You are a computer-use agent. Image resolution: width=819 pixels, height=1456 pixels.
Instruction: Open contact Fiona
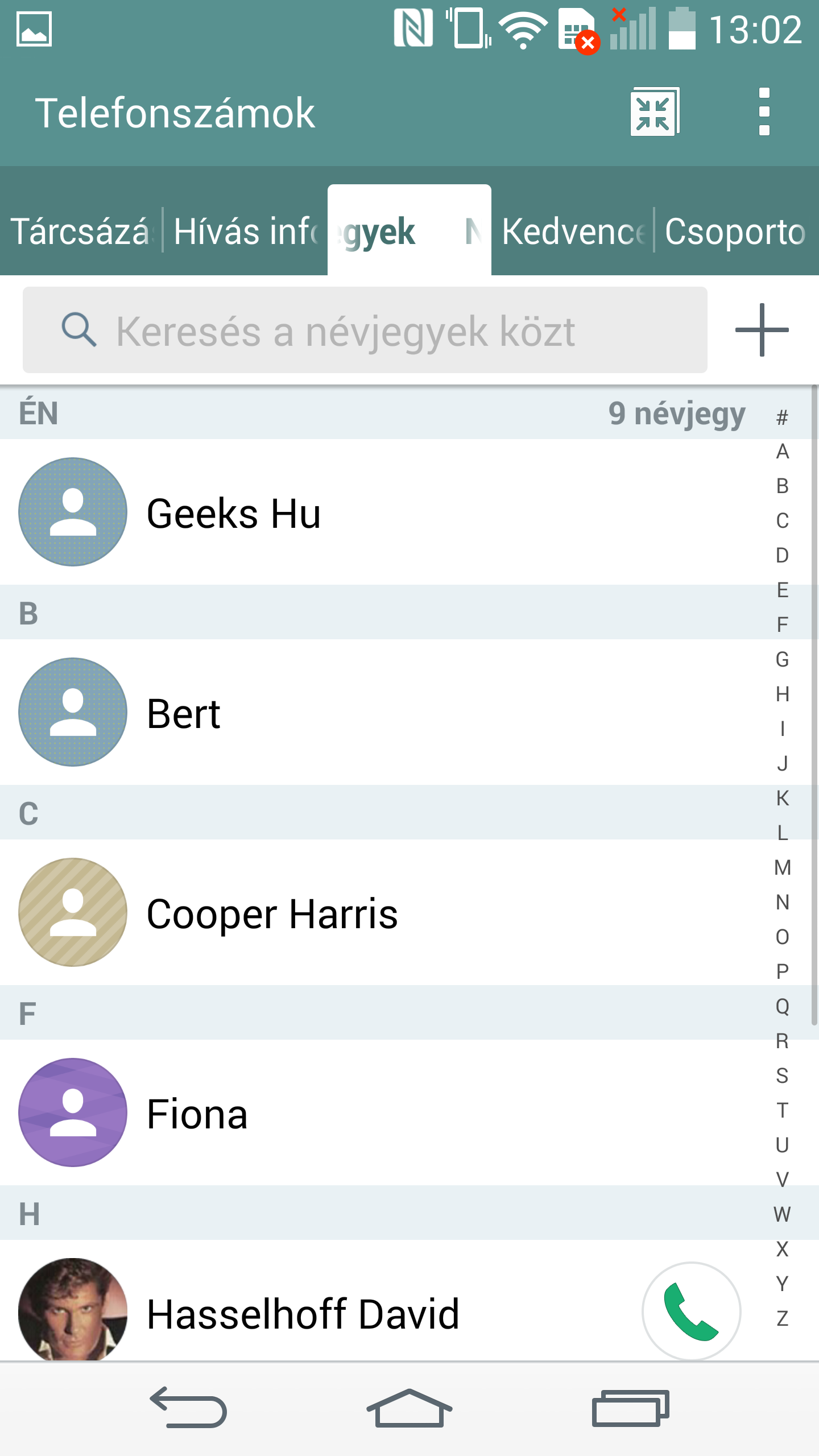click(x=197, y=1113)
